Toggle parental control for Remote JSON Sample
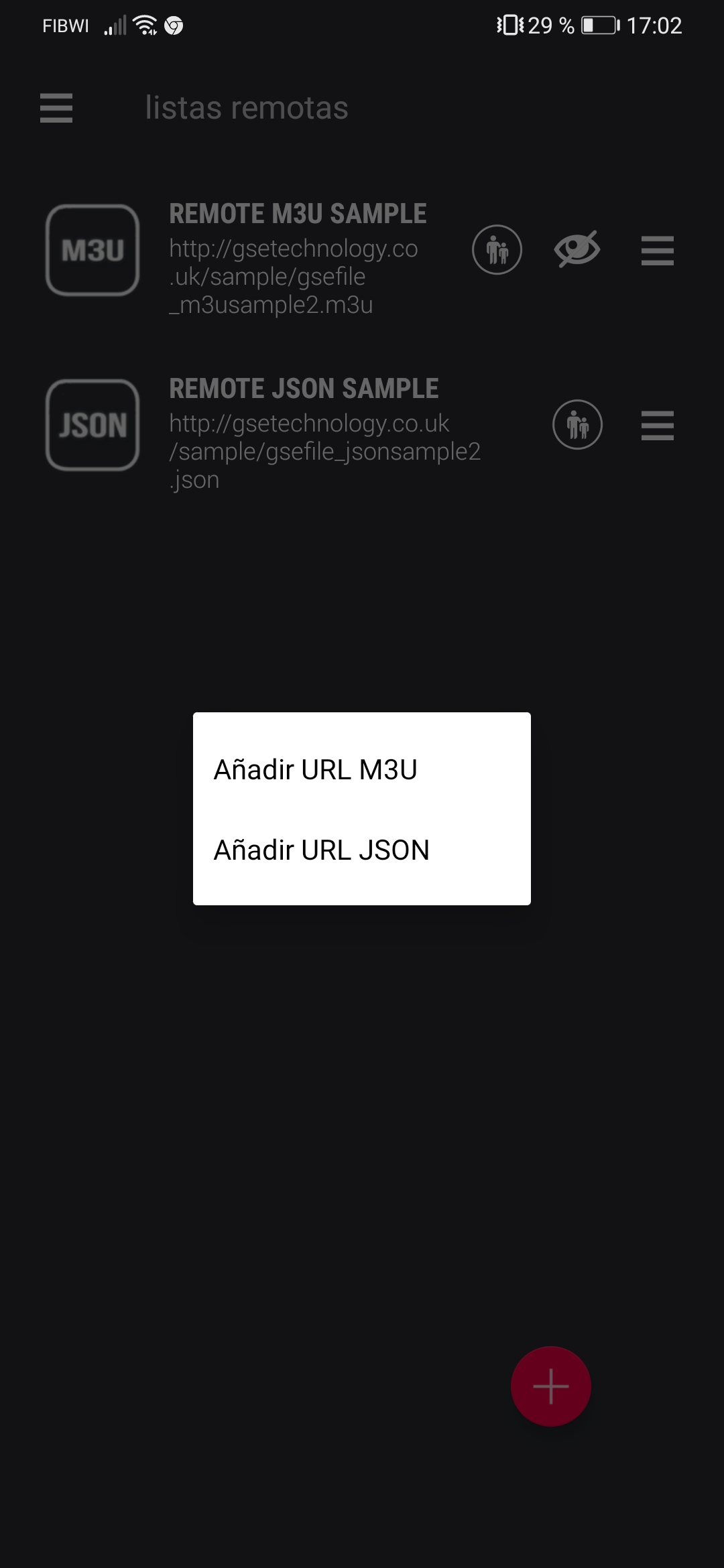724x1568 pixels. (577, 425)
